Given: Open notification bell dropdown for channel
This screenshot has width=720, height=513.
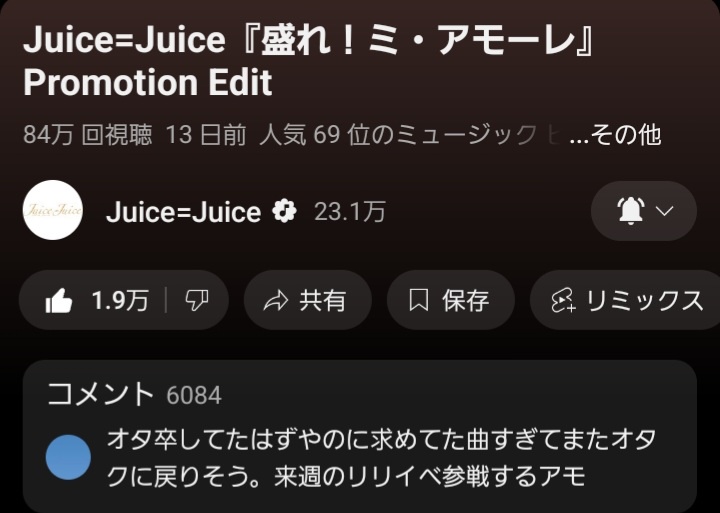Looking at the screenshot, I should [643, 211].
